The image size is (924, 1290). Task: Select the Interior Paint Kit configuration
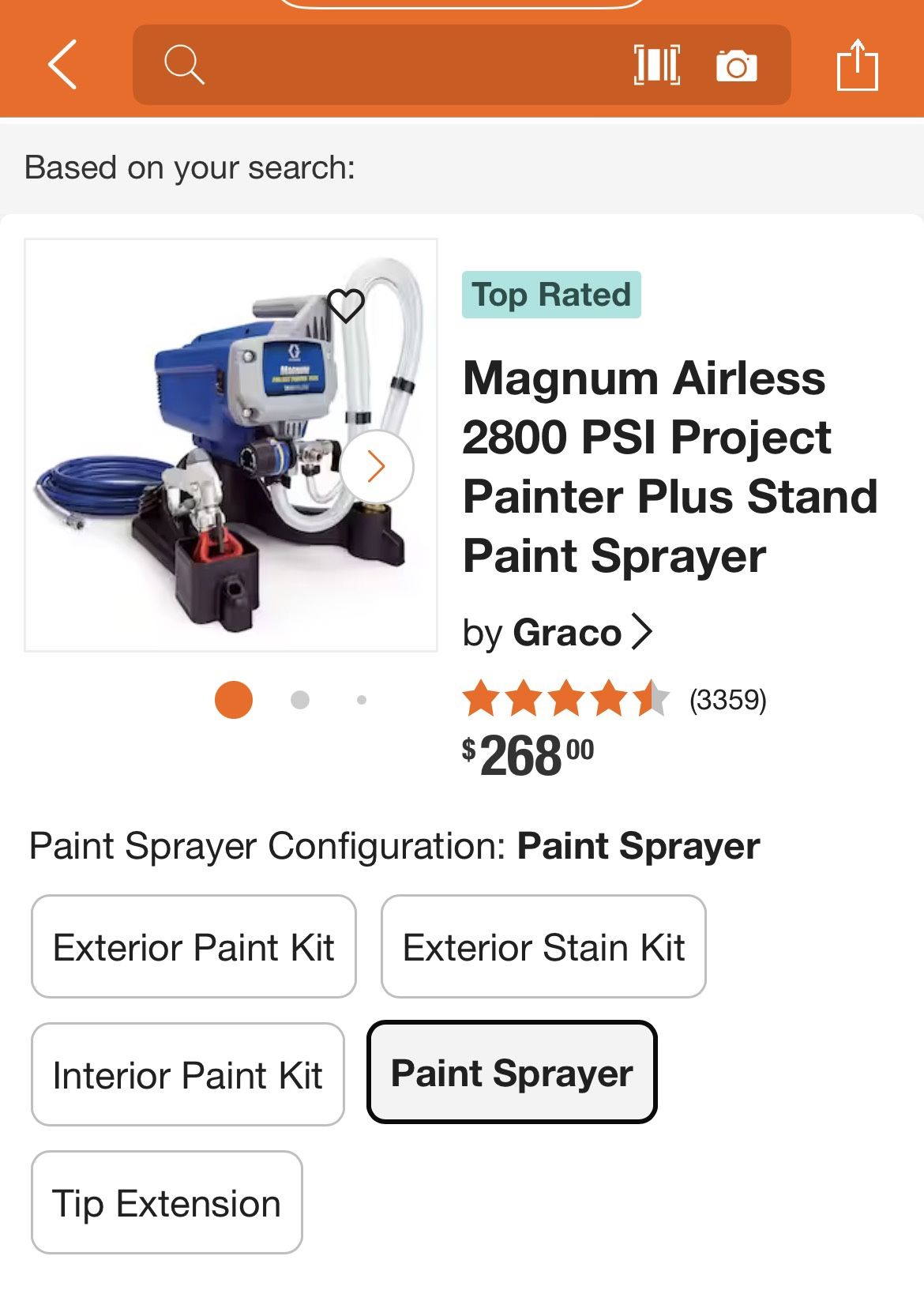pos(187,1074)
